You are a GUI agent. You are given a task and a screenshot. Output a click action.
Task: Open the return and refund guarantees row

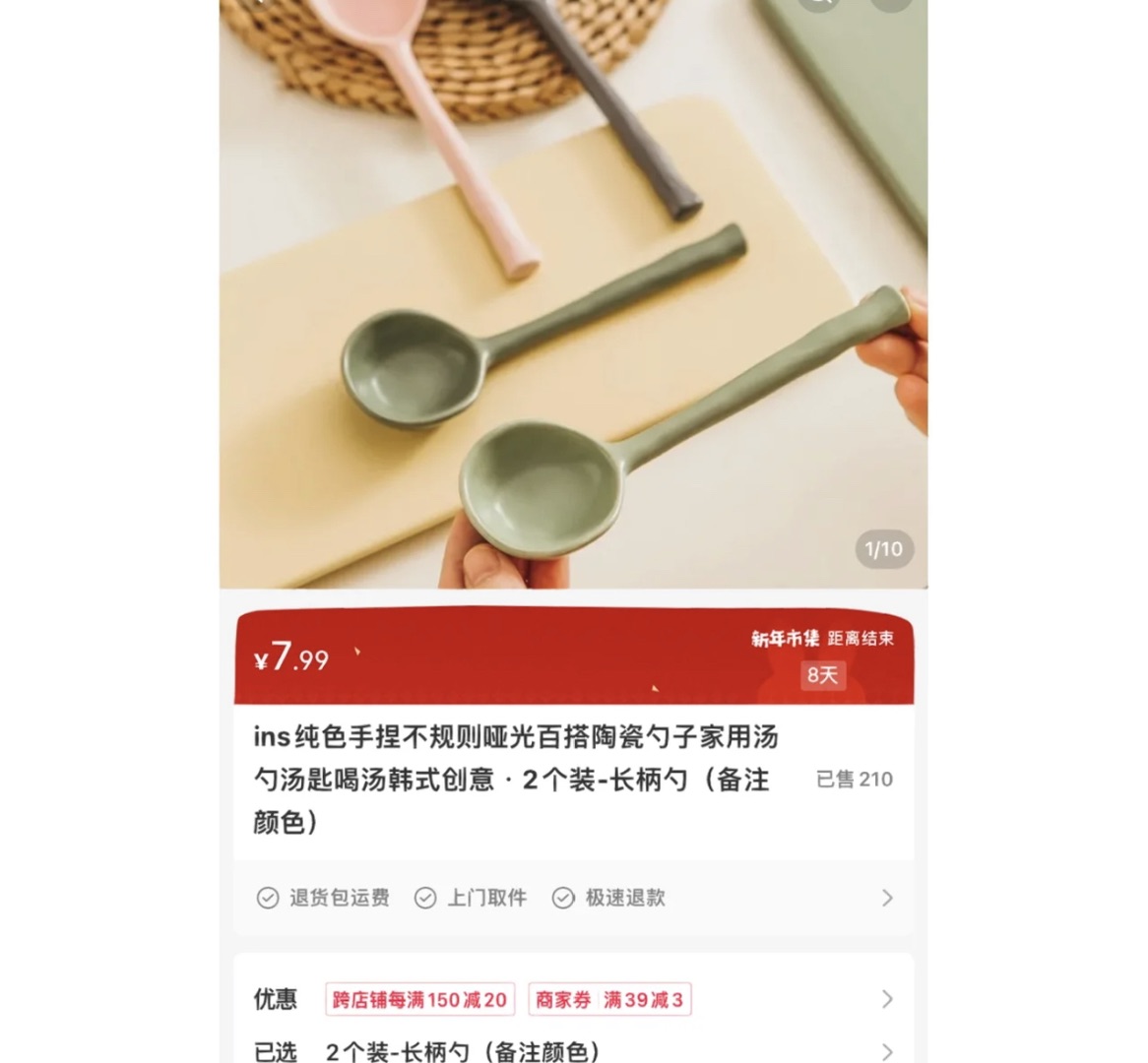(x=573, y=898)
